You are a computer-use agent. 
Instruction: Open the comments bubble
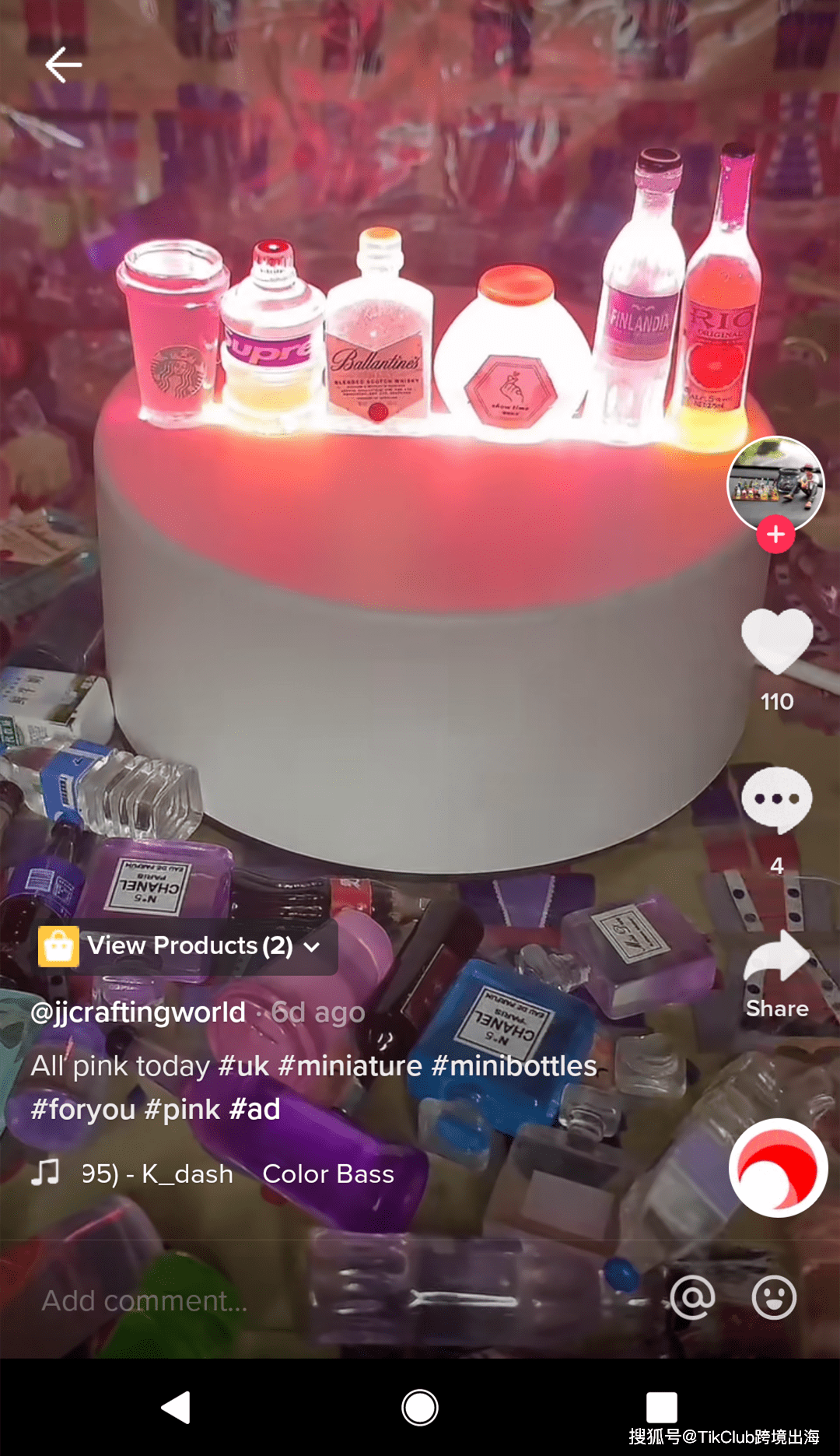776,799
